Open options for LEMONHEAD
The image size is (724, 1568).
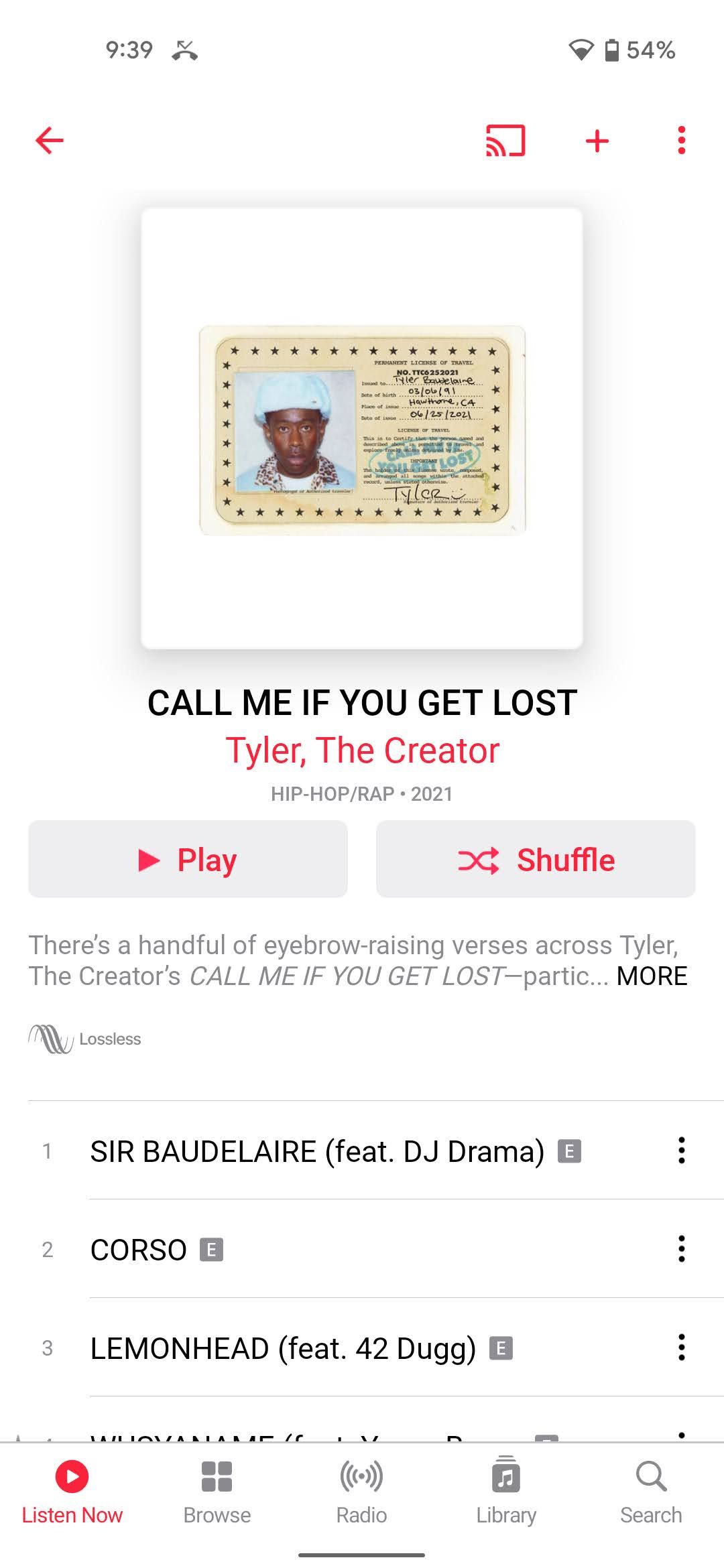(x=681, y=1348)
